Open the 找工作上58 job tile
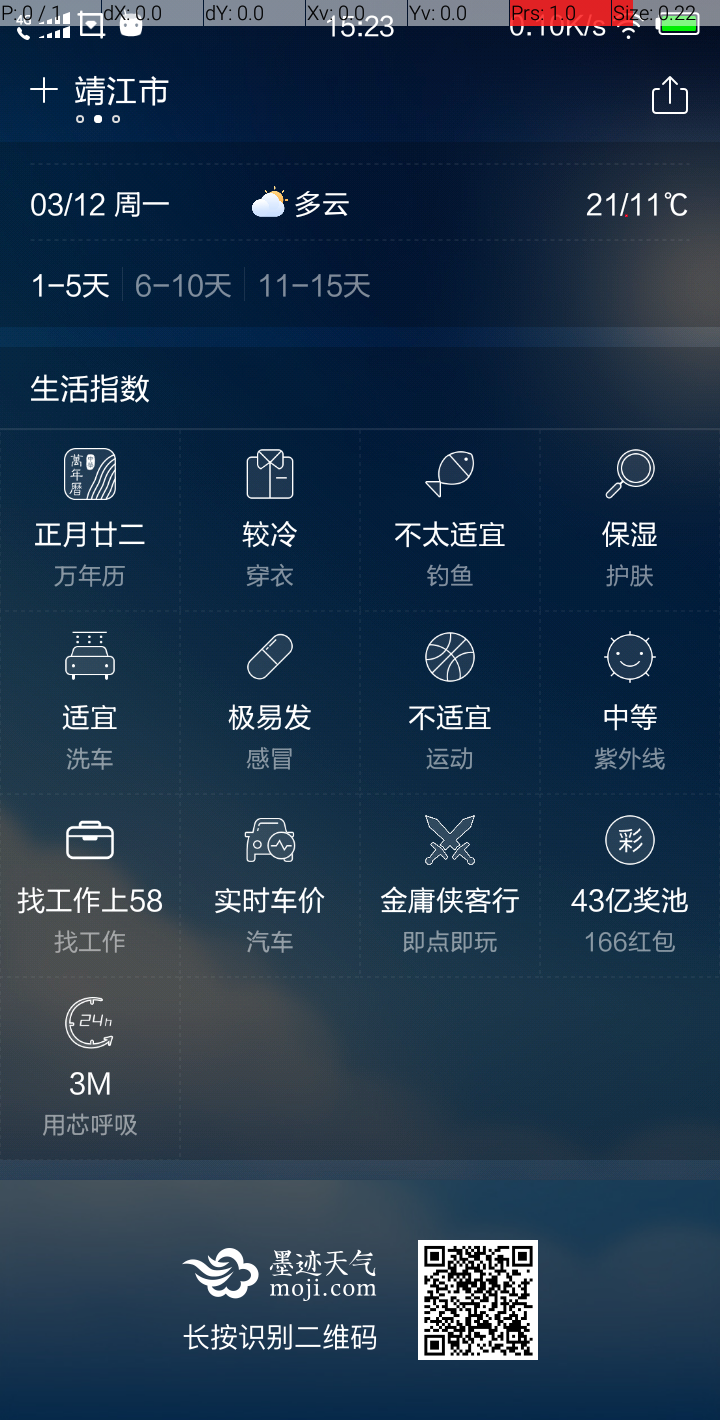 [x=90, y=885]
